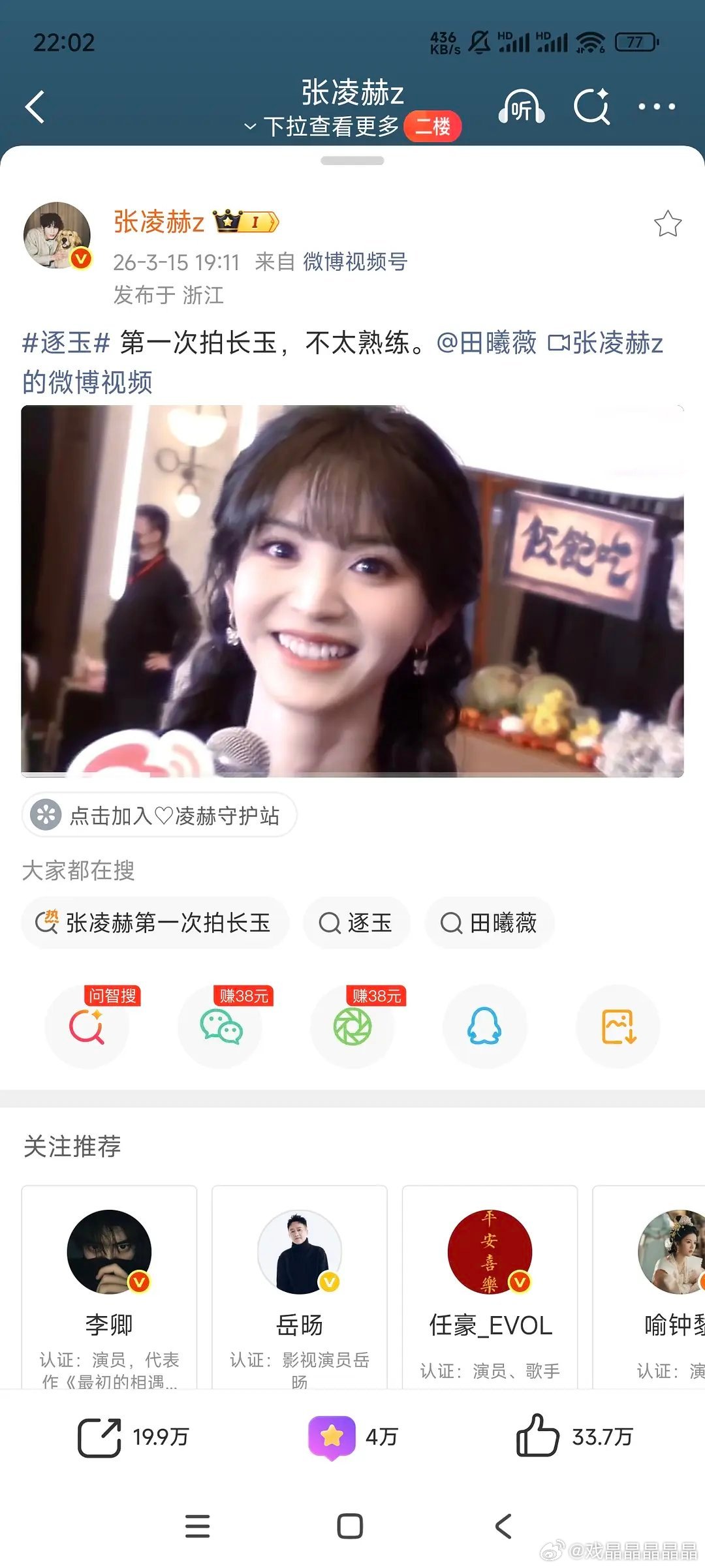The width and height of the screenshot is (705, 1568).
Task: Open Weibo search from the title bar
Action: [x=589, y=106]
